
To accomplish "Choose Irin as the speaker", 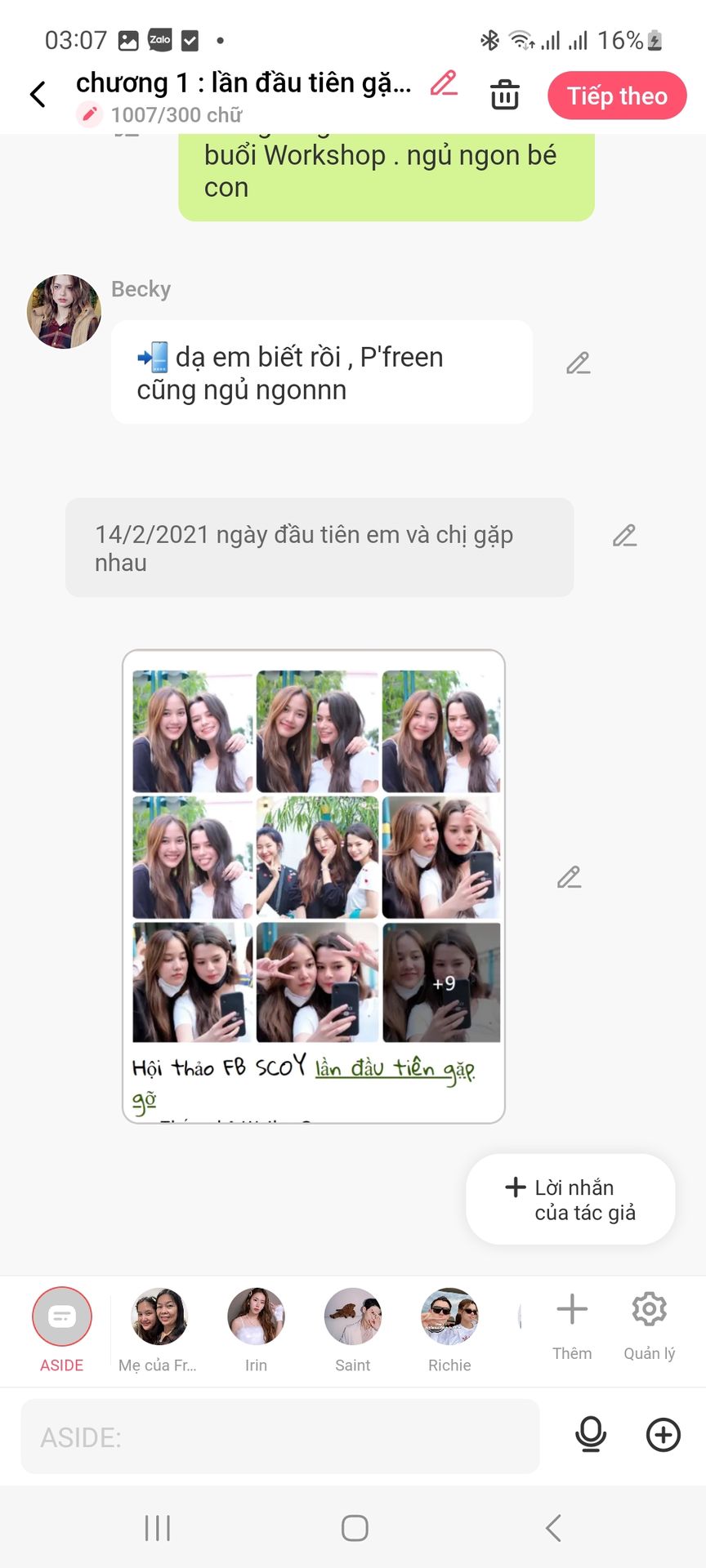I will [x=256, y=1330].
